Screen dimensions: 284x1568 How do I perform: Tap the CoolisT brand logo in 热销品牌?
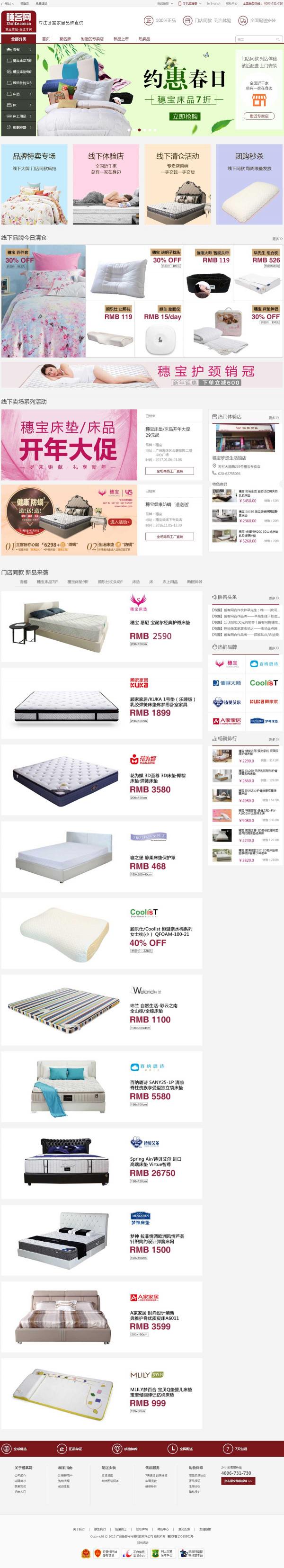(263, 682)
